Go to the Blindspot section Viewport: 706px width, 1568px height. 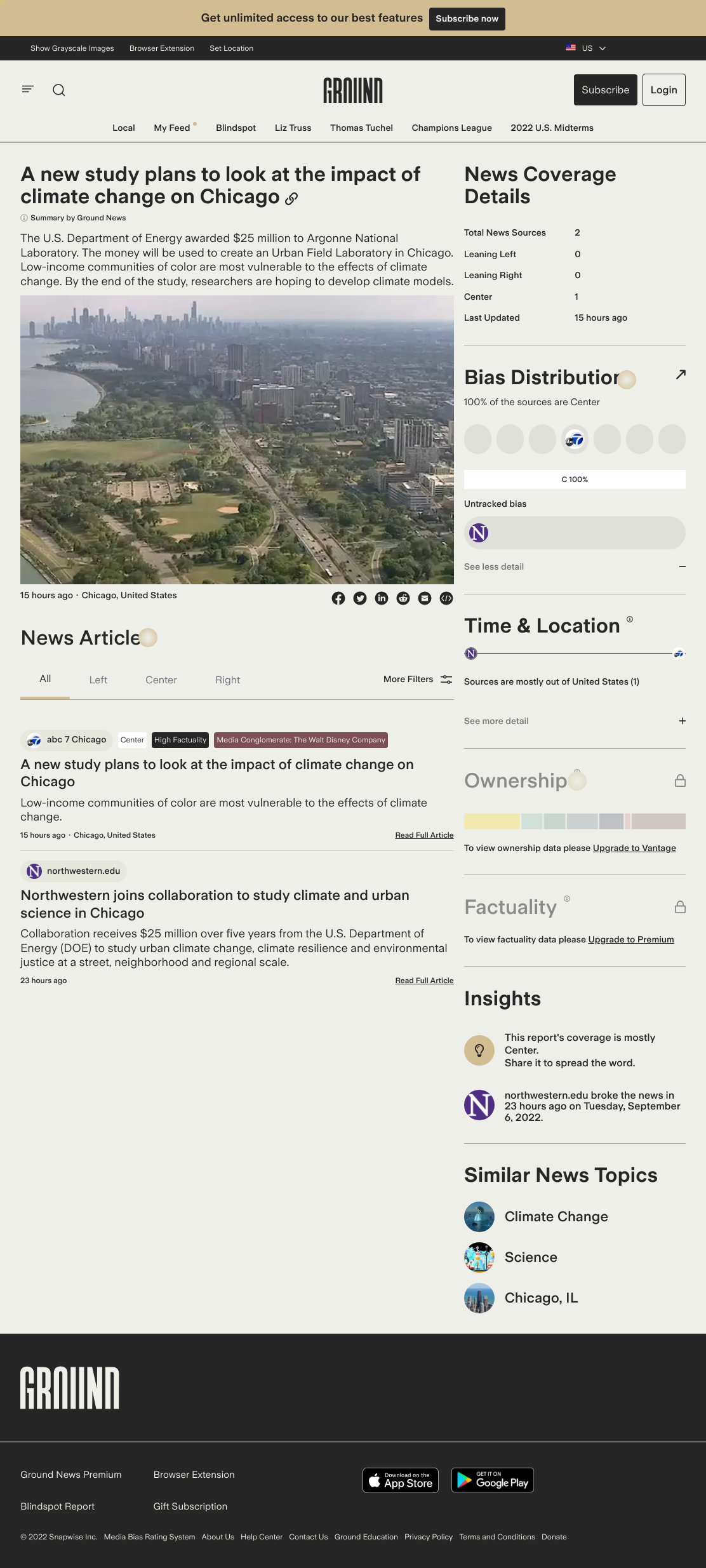pyautogui.click(x=236, y=128)
